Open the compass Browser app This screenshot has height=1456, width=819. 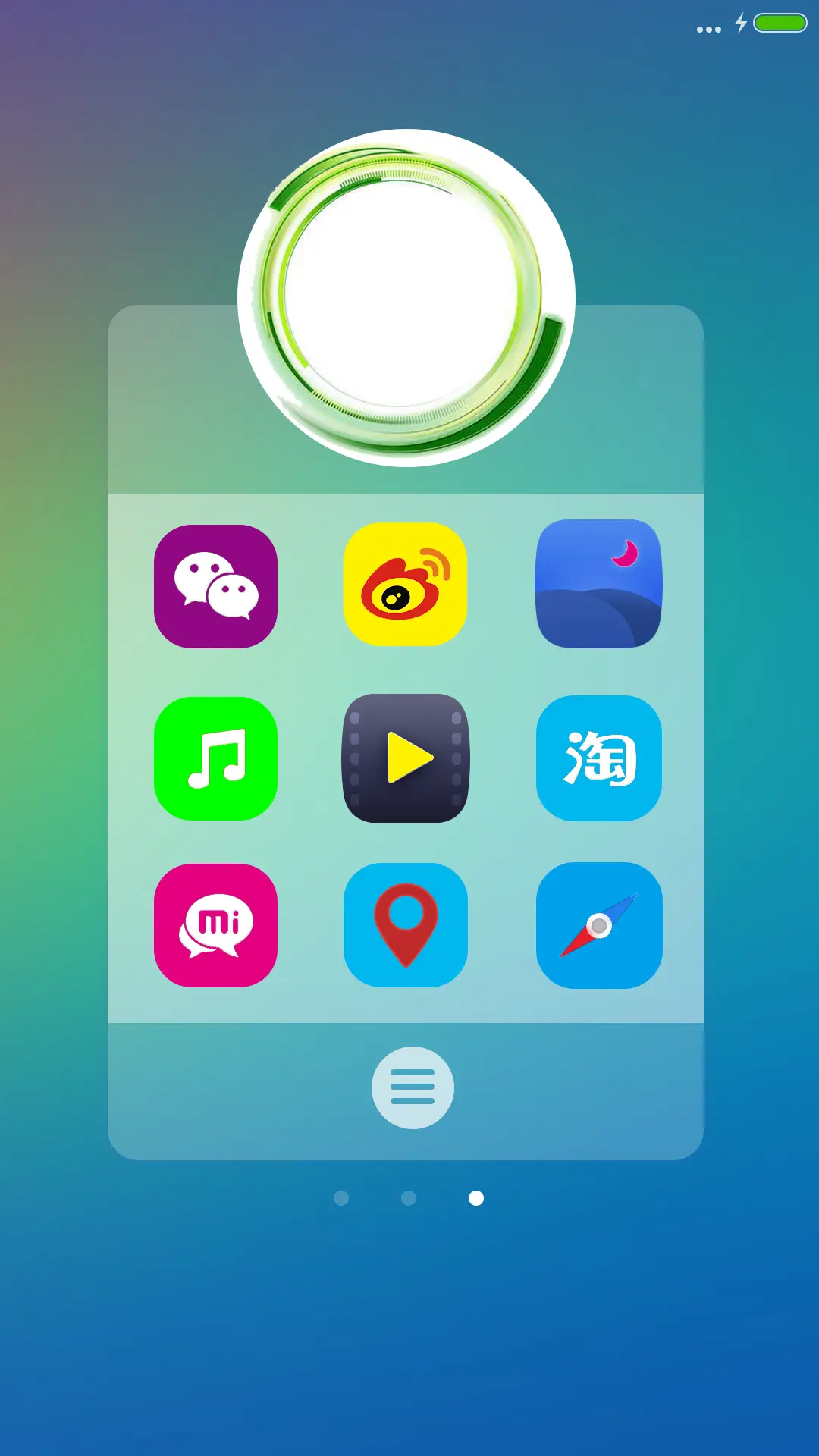pyautogui.click(x=599, y=927)
